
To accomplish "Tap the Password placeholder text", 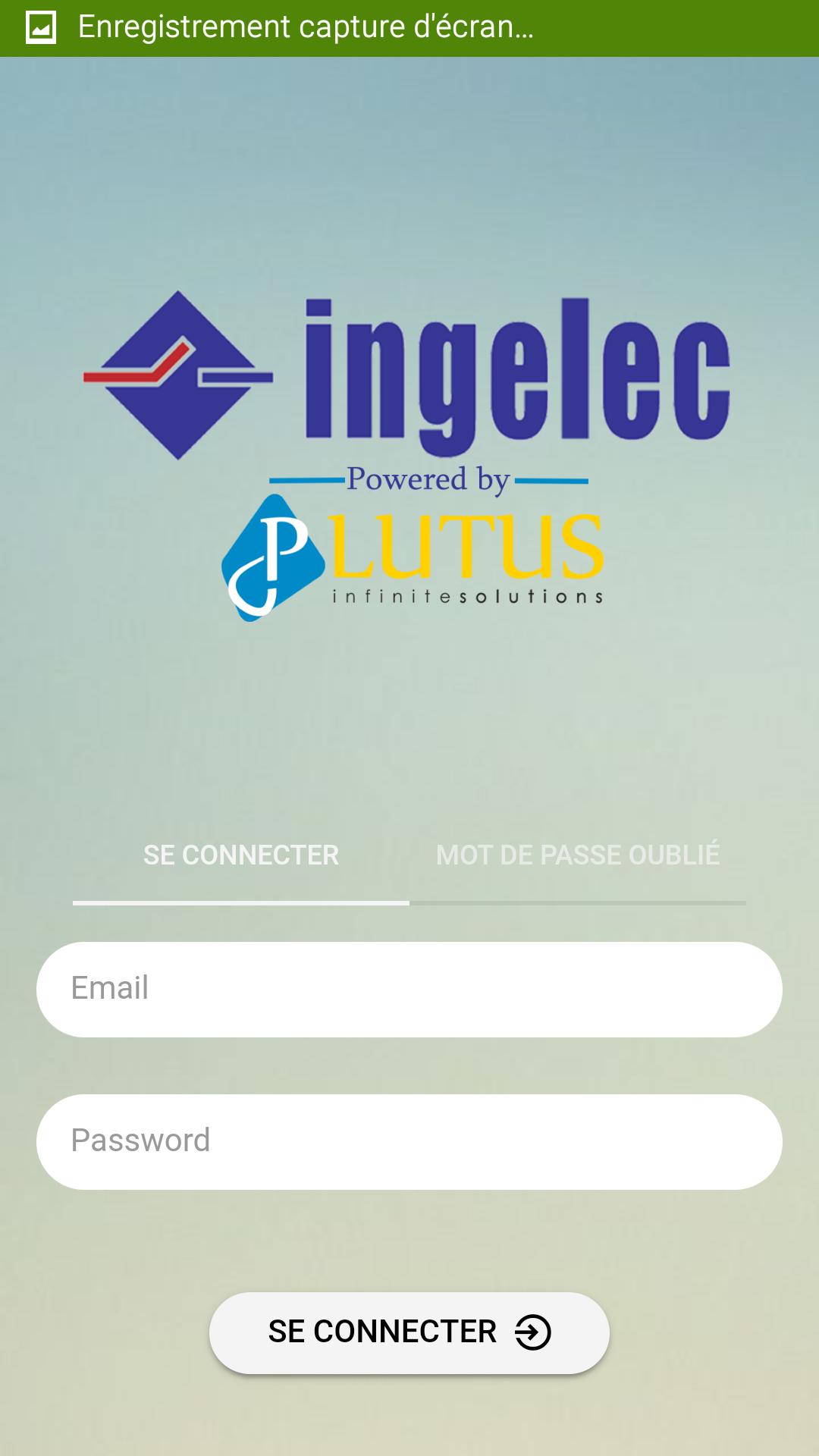I will pos(141,1139).
